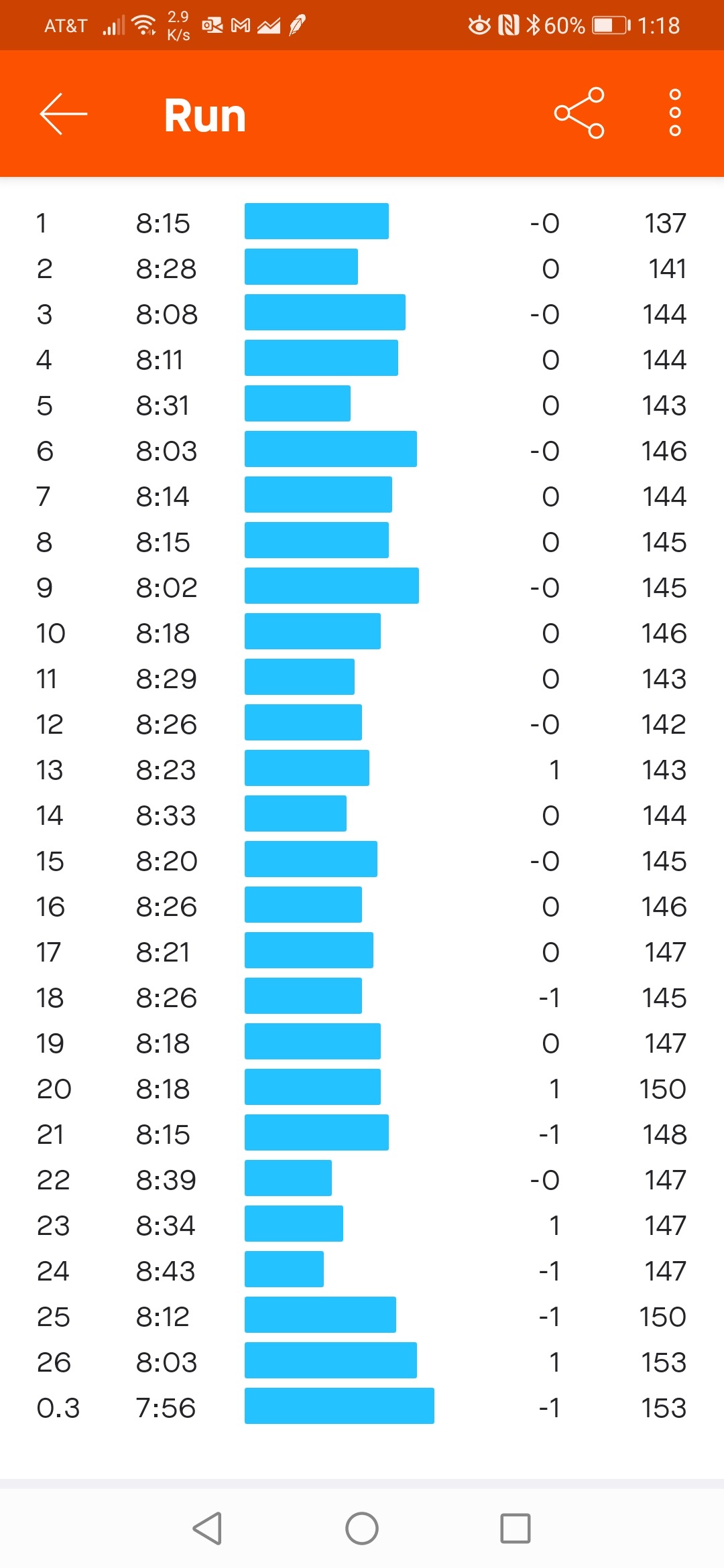Tap the system back button
724x1568 pixels.
click(207, 1528)
